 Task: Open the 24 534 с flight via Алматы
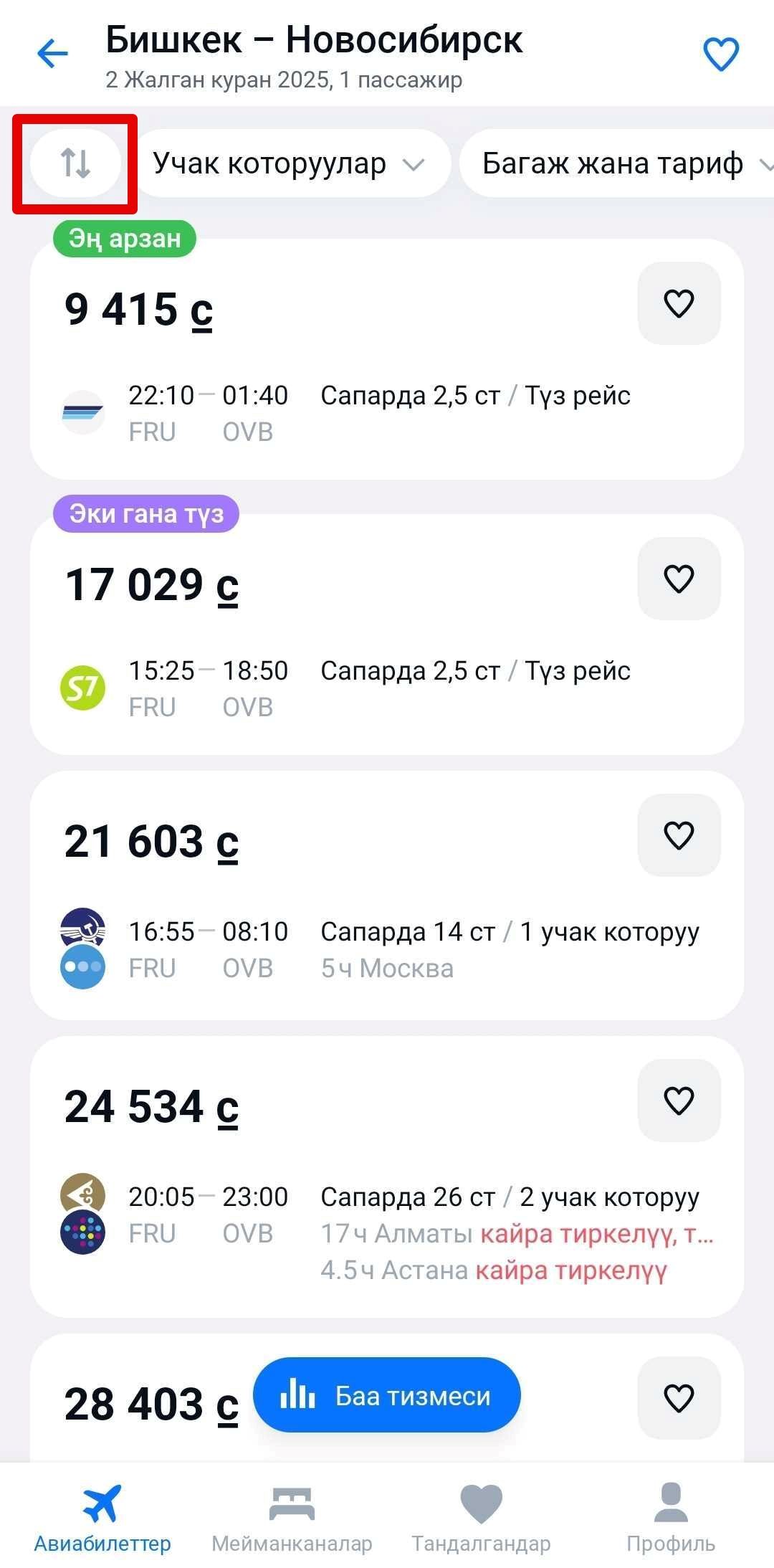[387, 1177]
